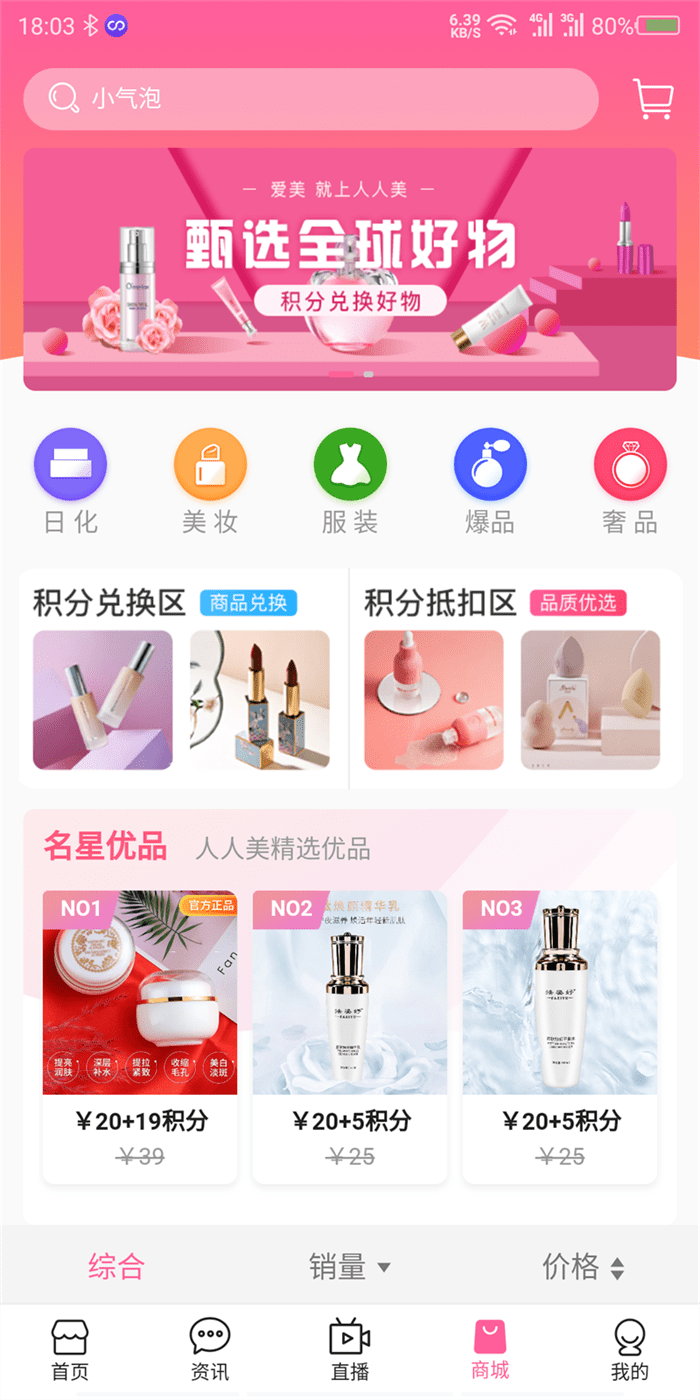Select the 美妆 category
700x1400 pixels.
210,480
